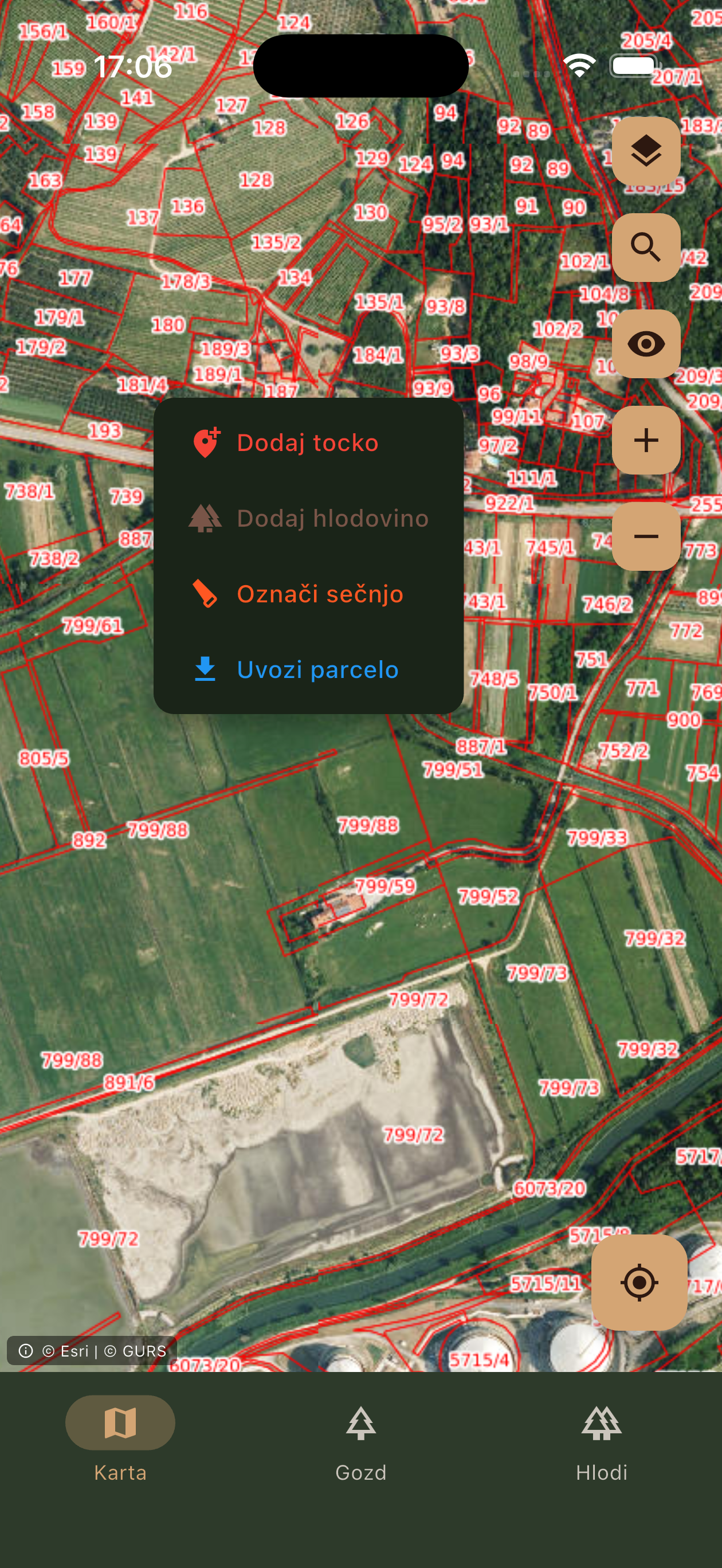722x1568 pixels.
Task: Toggle layer visibility via layers button
Action: point(645,149)
